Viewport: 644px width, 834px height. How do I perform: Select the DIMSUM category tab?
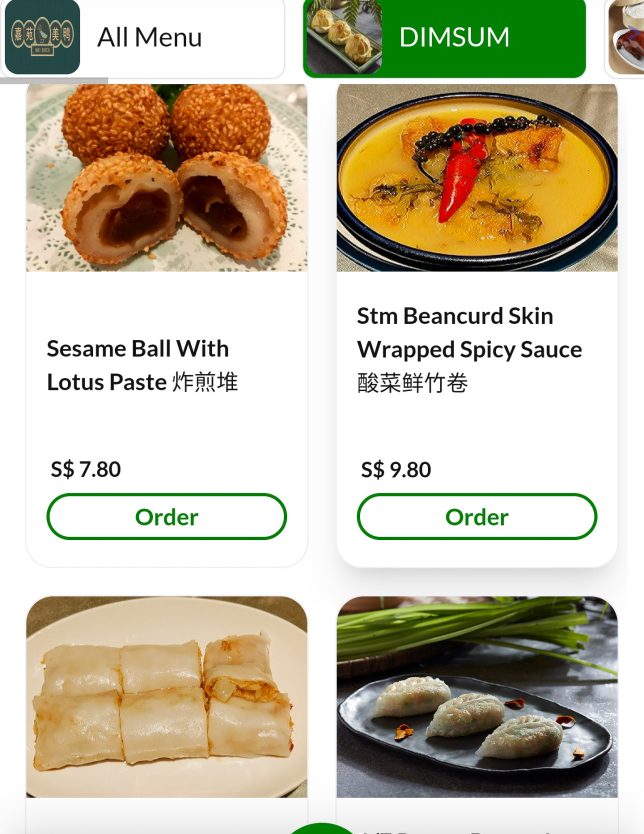(444, 38)
